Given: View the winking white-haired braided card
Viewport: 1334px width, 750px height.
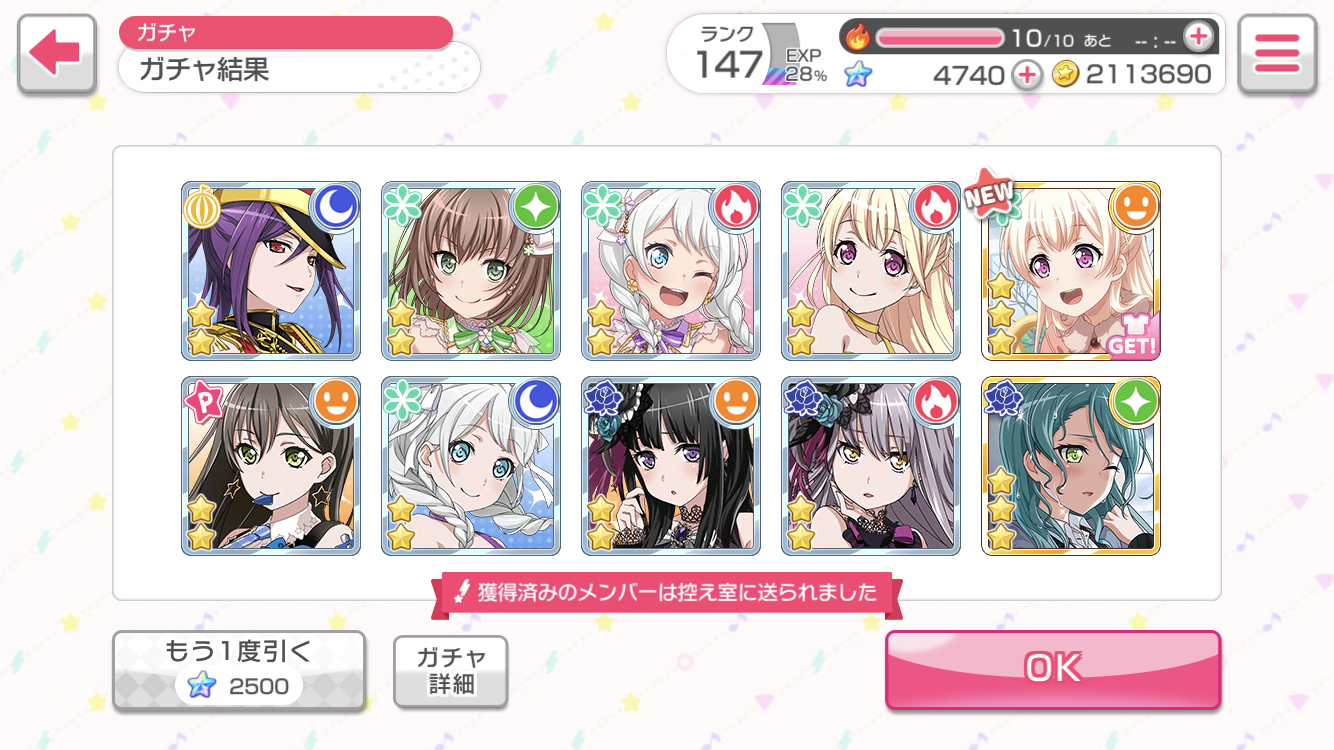Looking at the screenshot, I should pyautogui.click(x=670, y=270).
